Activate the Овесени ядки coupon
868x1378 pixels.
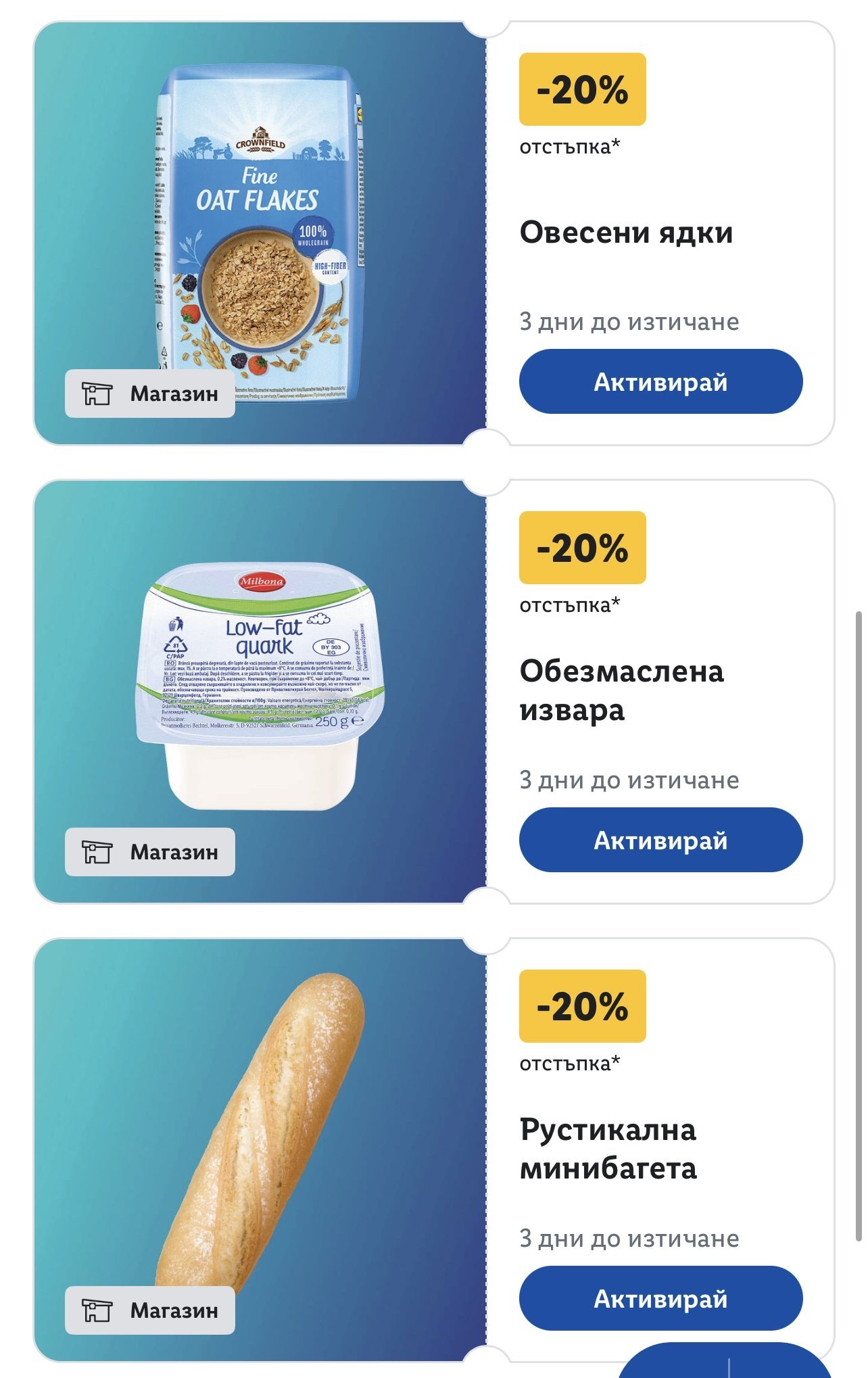(660, 381)
